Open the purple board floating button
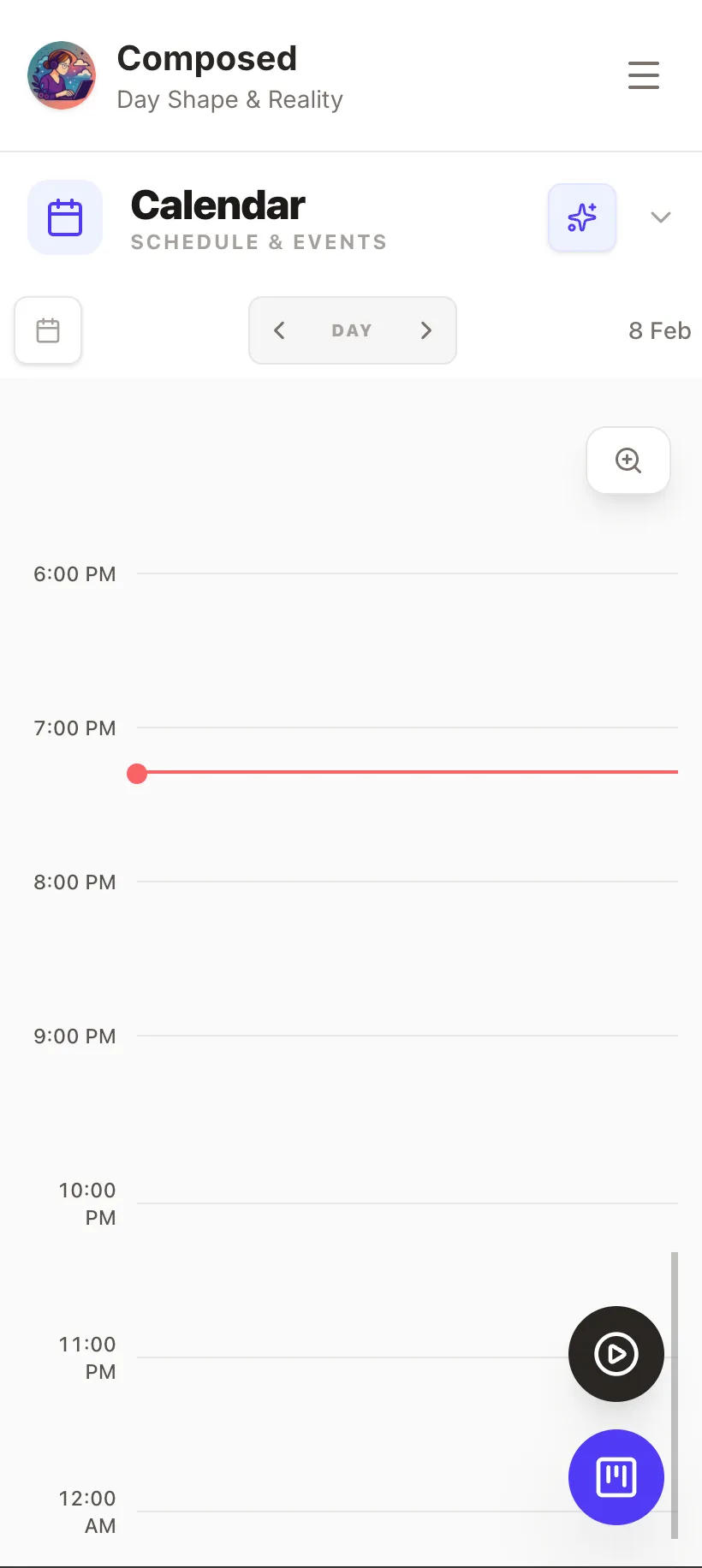Viewport: 702px width, 1568px height. (616, 1477)
